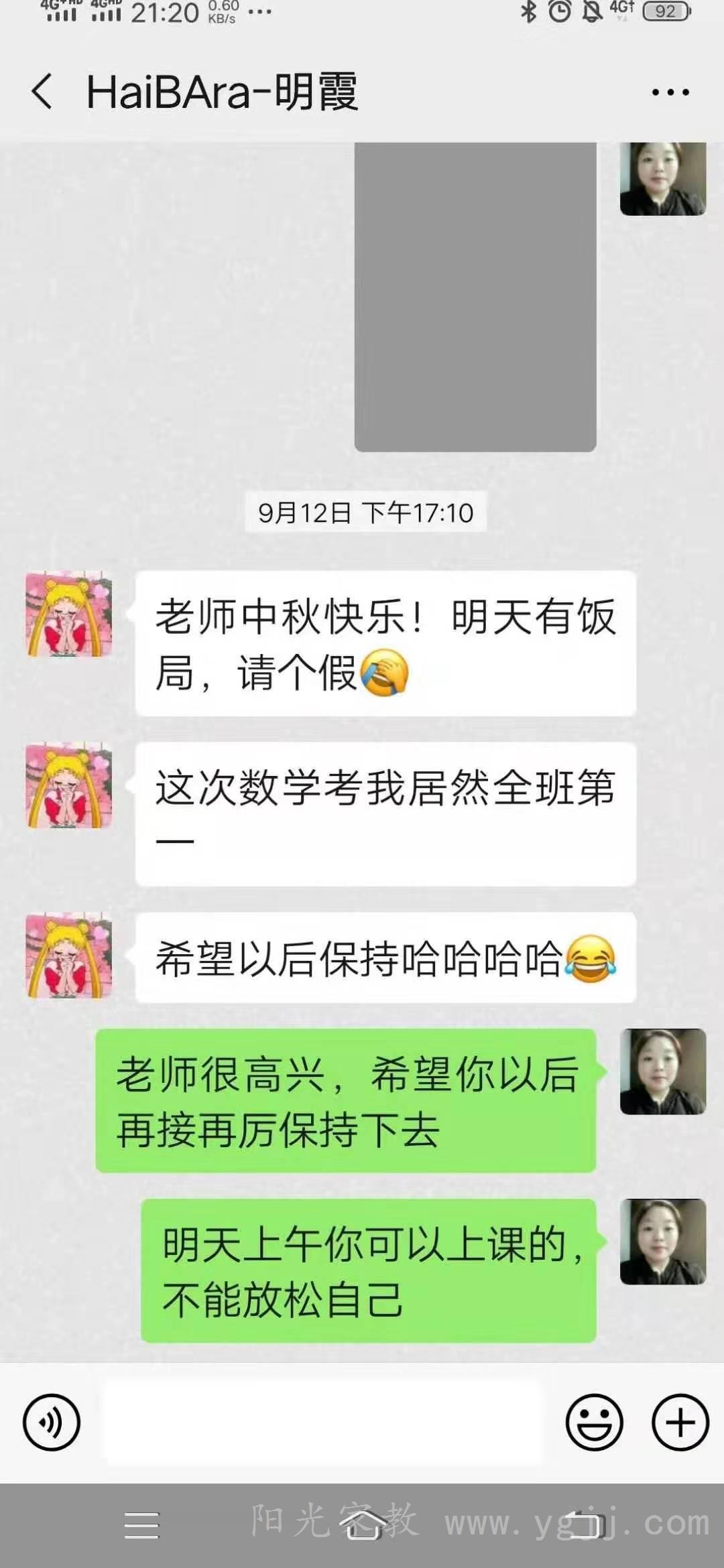This screenshot has width=724, height=1568.
Task: Tap the message text field
Action: click(322, 1422)
